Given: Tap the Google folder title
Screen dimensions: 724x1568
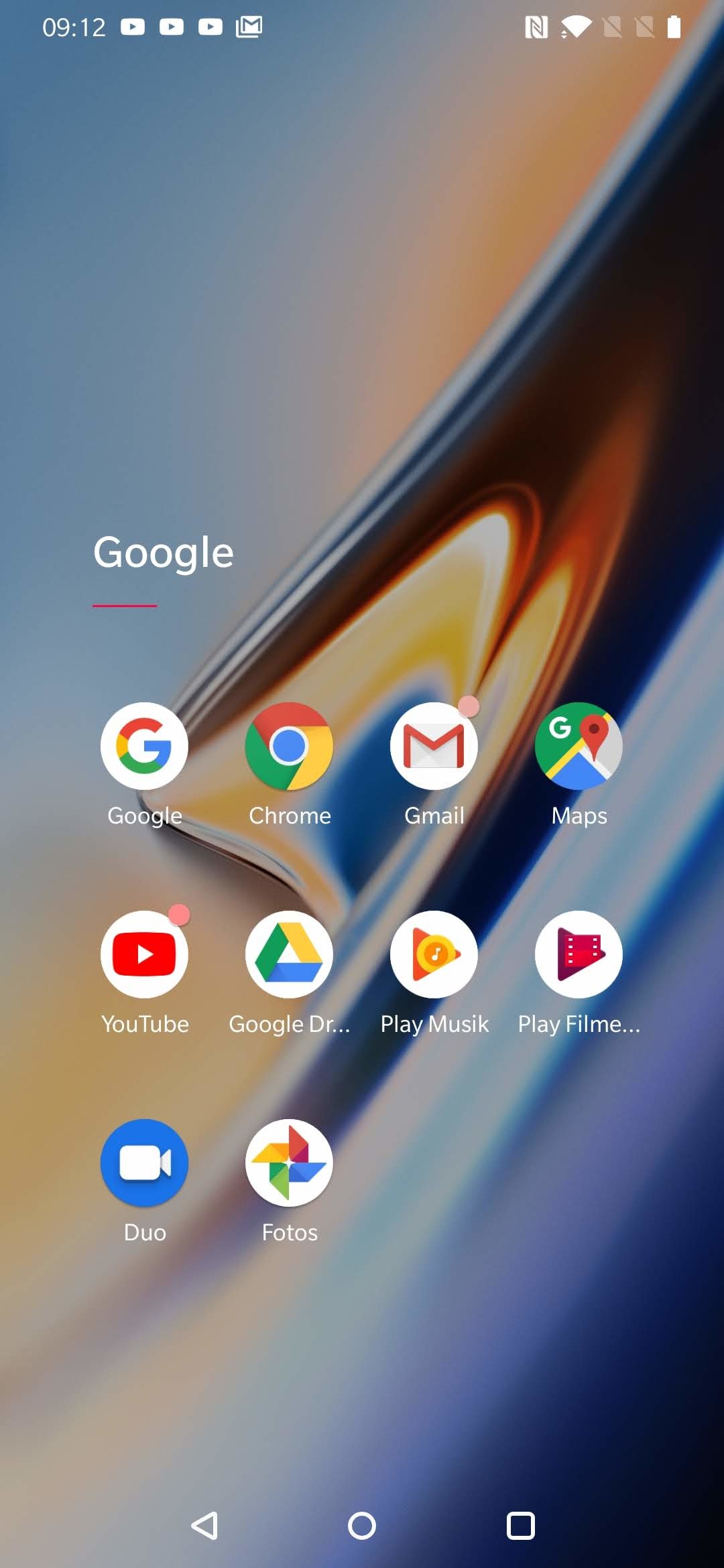Looking at the screenshot, I should pyautogui.click(x=164, y=553).
